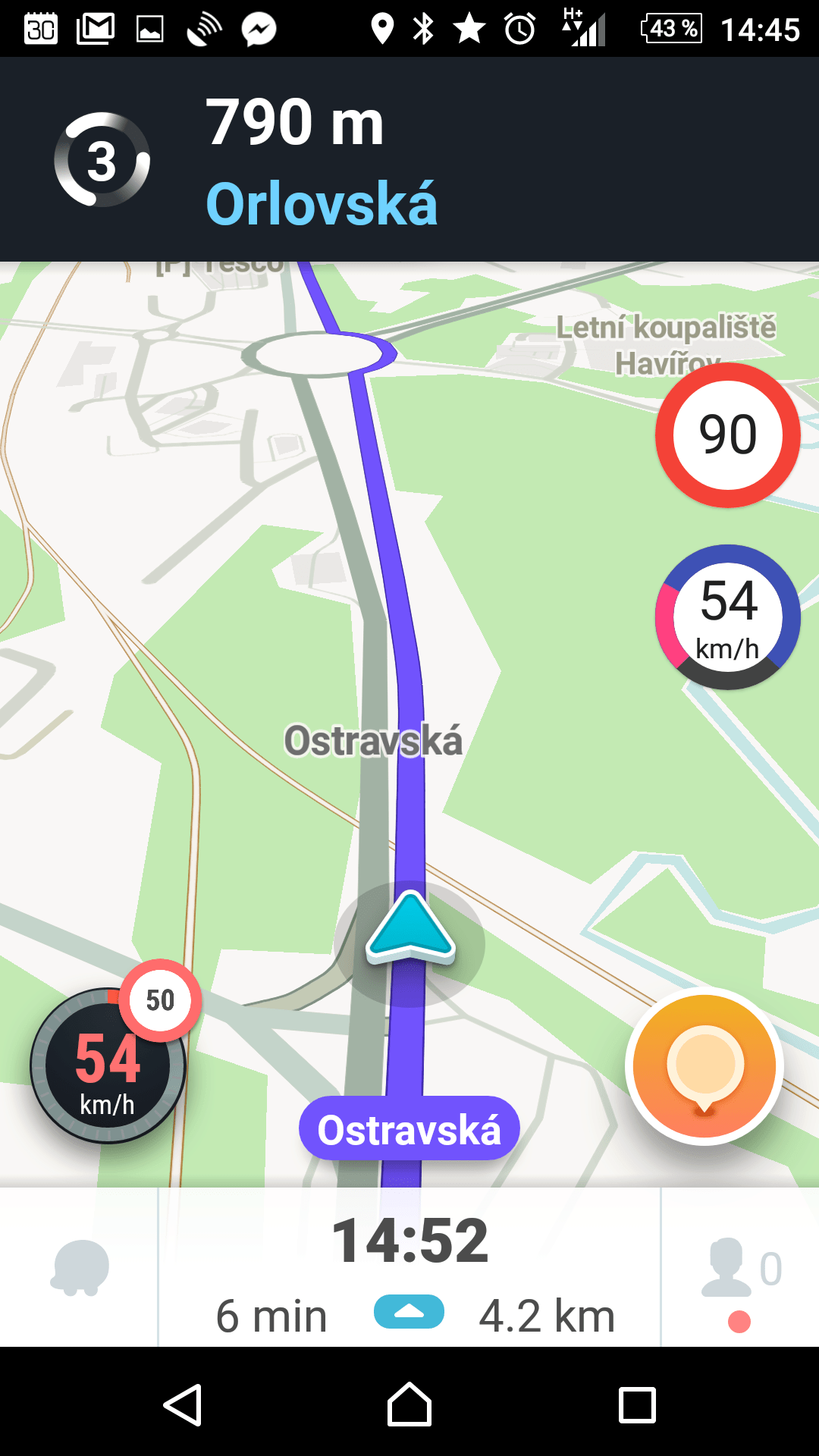Viewport: 819px width, 1456px height.
Task: Open the Waze main menu icon
Action: point(80,1267)
